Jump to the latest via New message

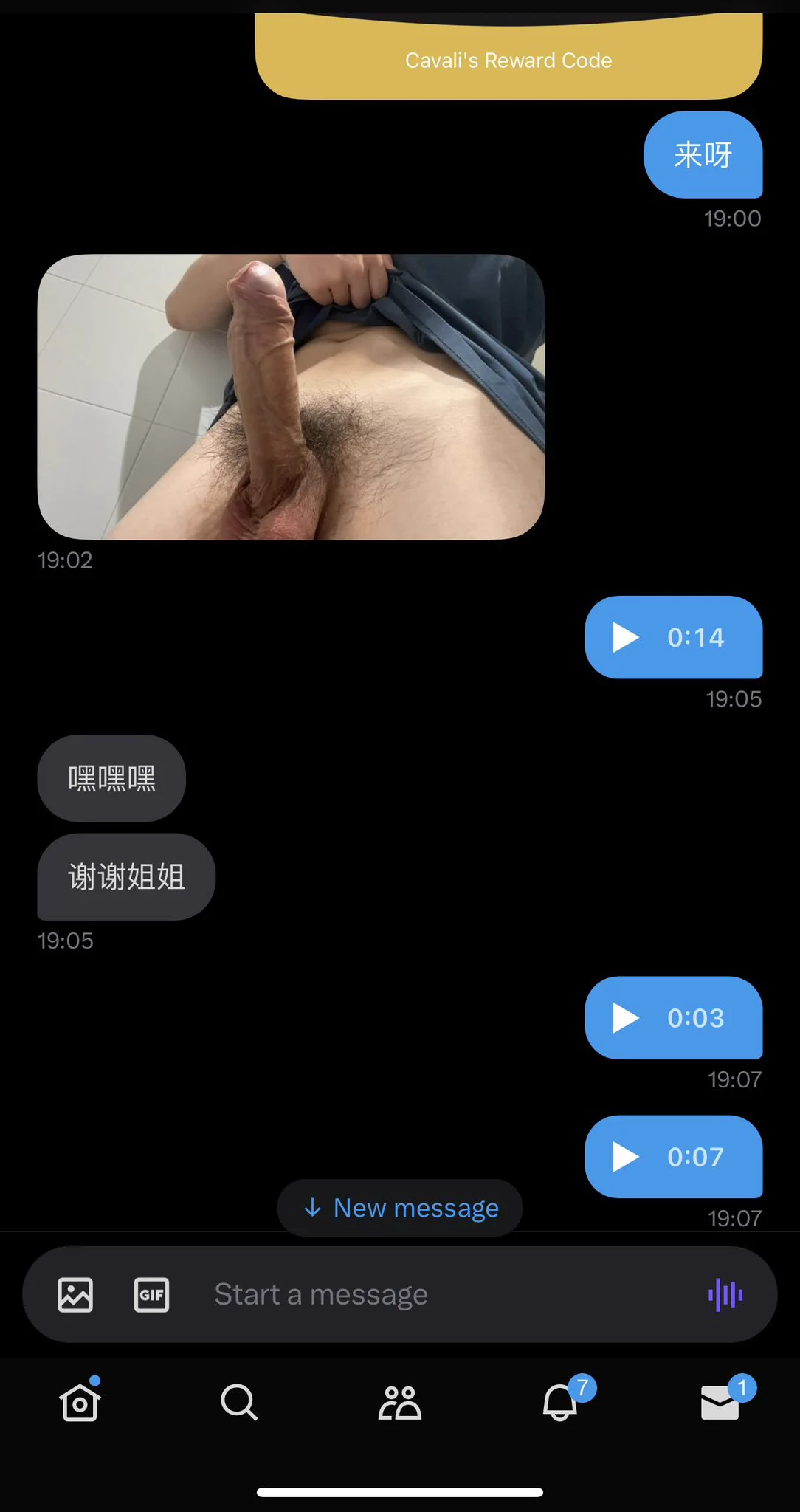pos(400,1208)
